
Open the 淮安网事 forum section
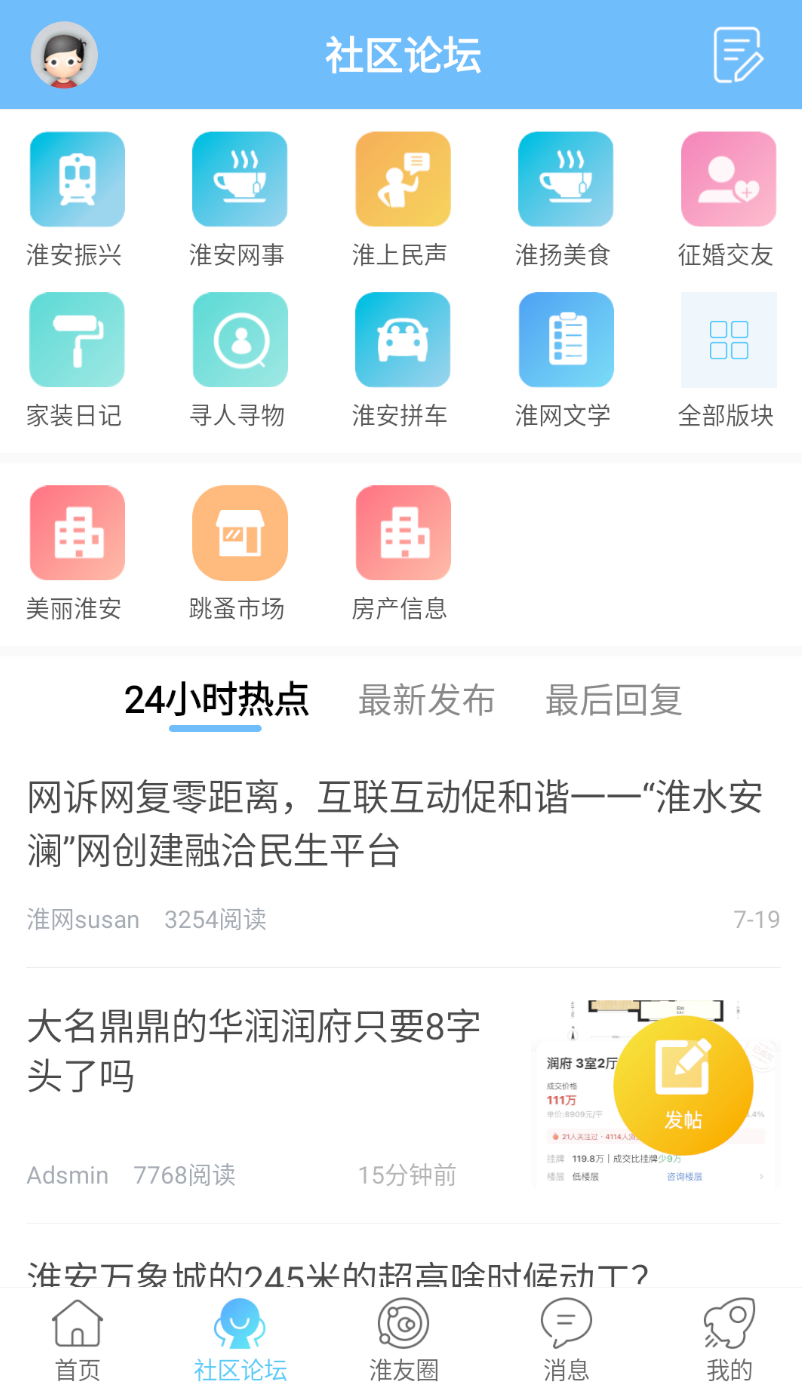tap(239, 198)
